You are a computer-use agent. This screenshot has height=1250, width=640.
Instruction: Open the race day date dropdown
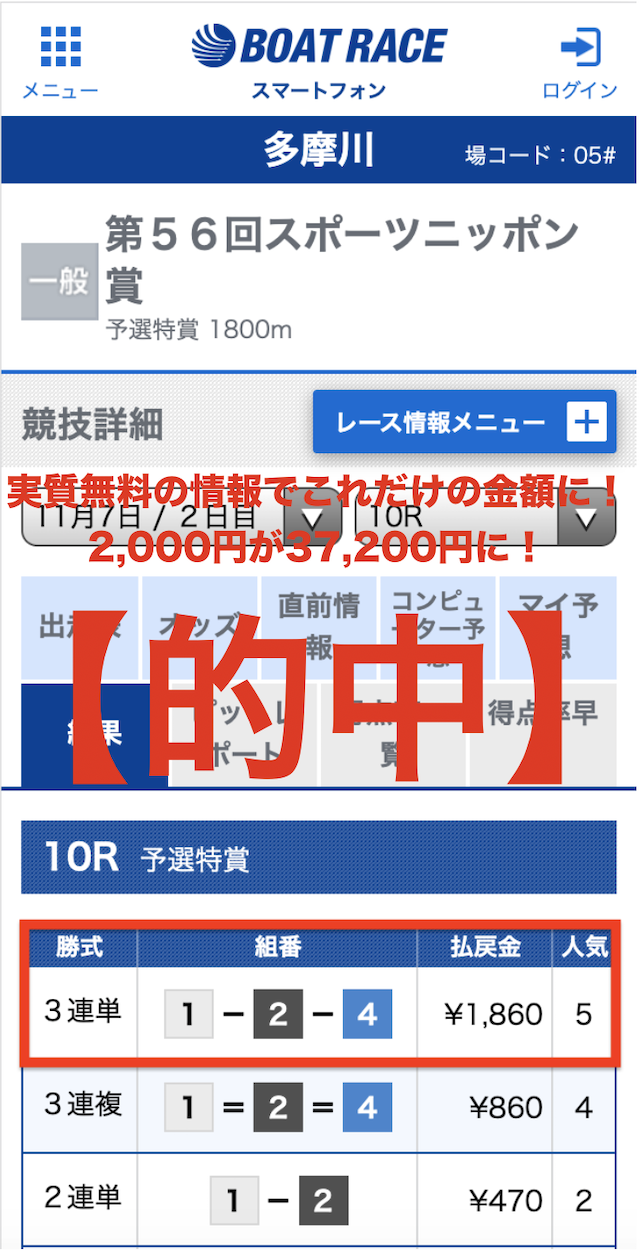(x=181, y=519)
